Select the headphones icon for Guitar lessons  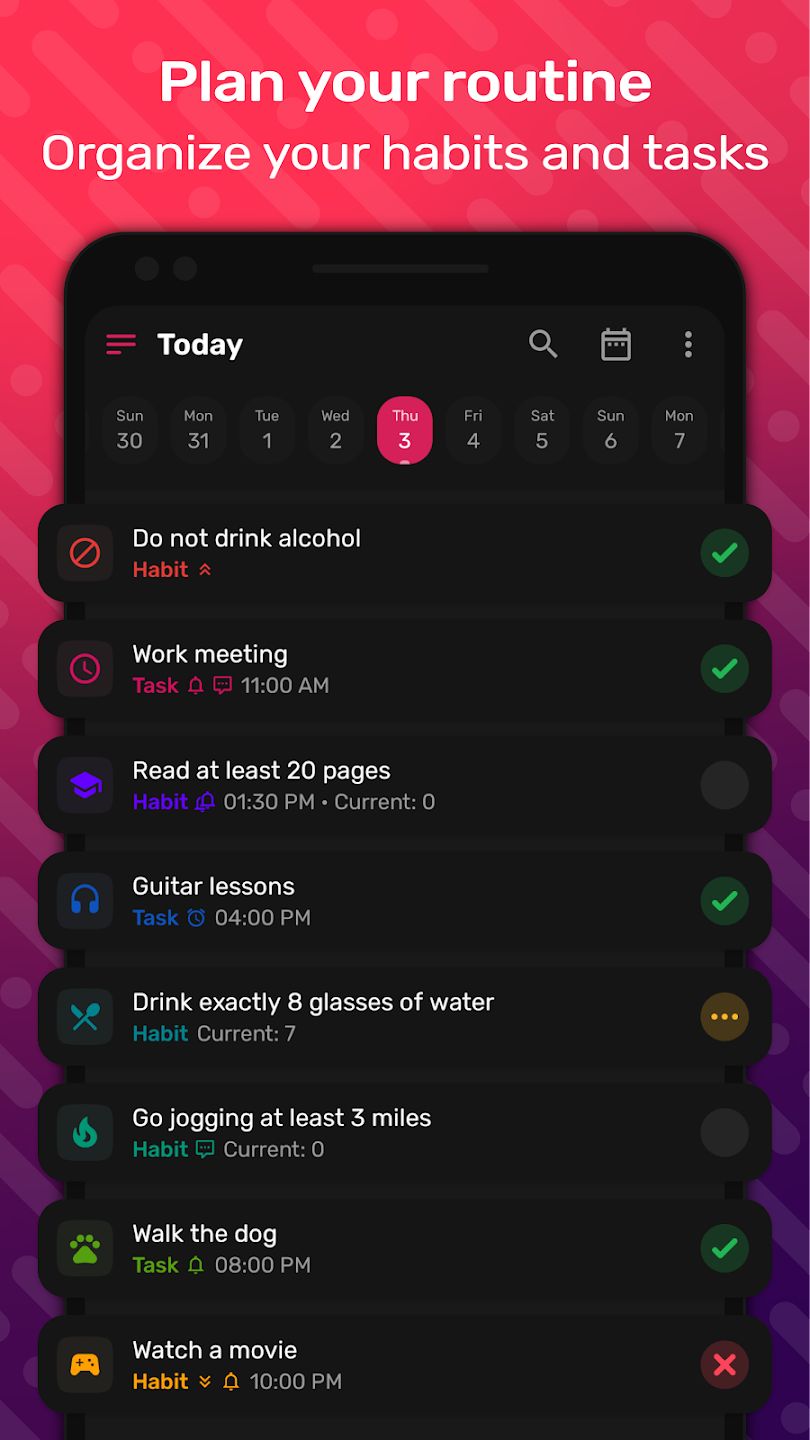(84, 900)
